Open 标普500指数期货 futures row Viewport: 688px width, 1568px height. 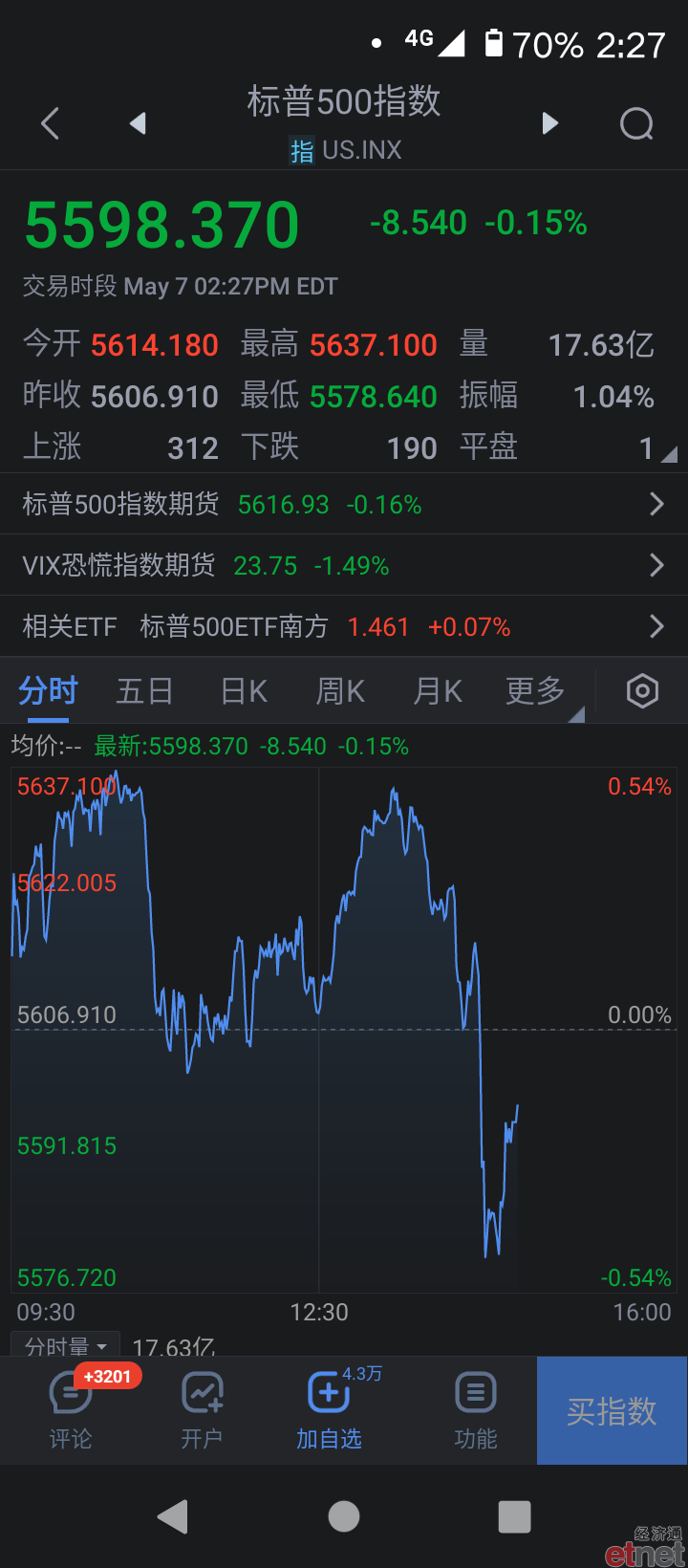[x=344, y=504]
